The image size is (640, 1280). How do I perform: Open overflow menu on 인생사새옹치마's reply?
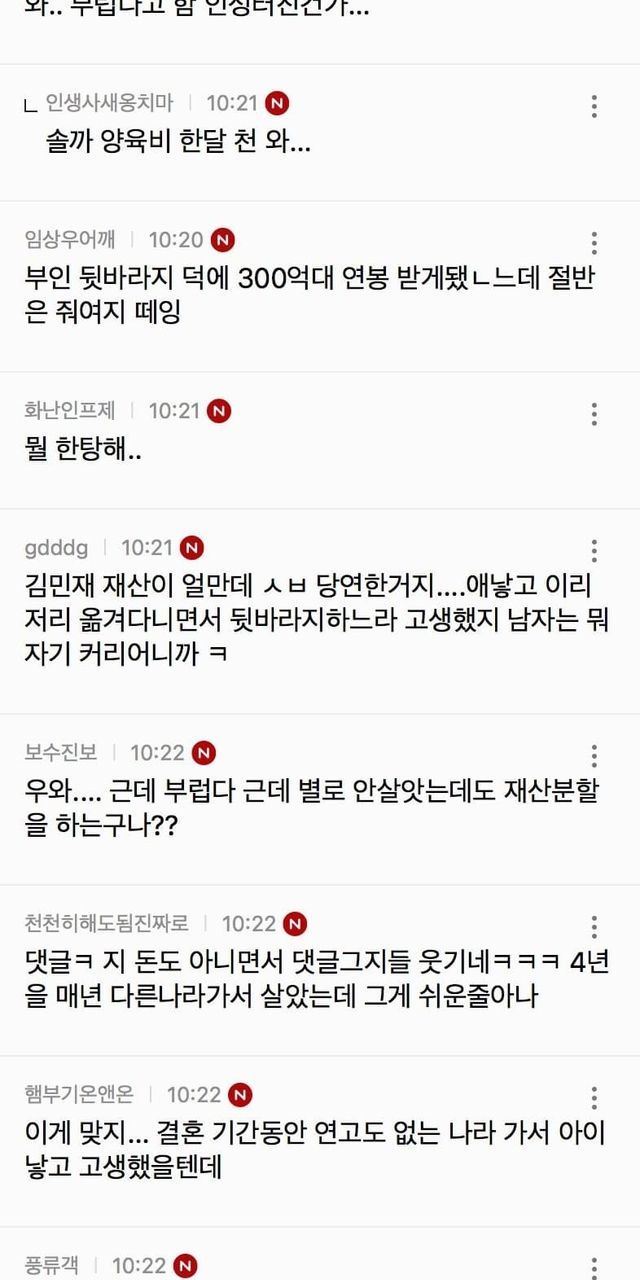pos(594,106)
